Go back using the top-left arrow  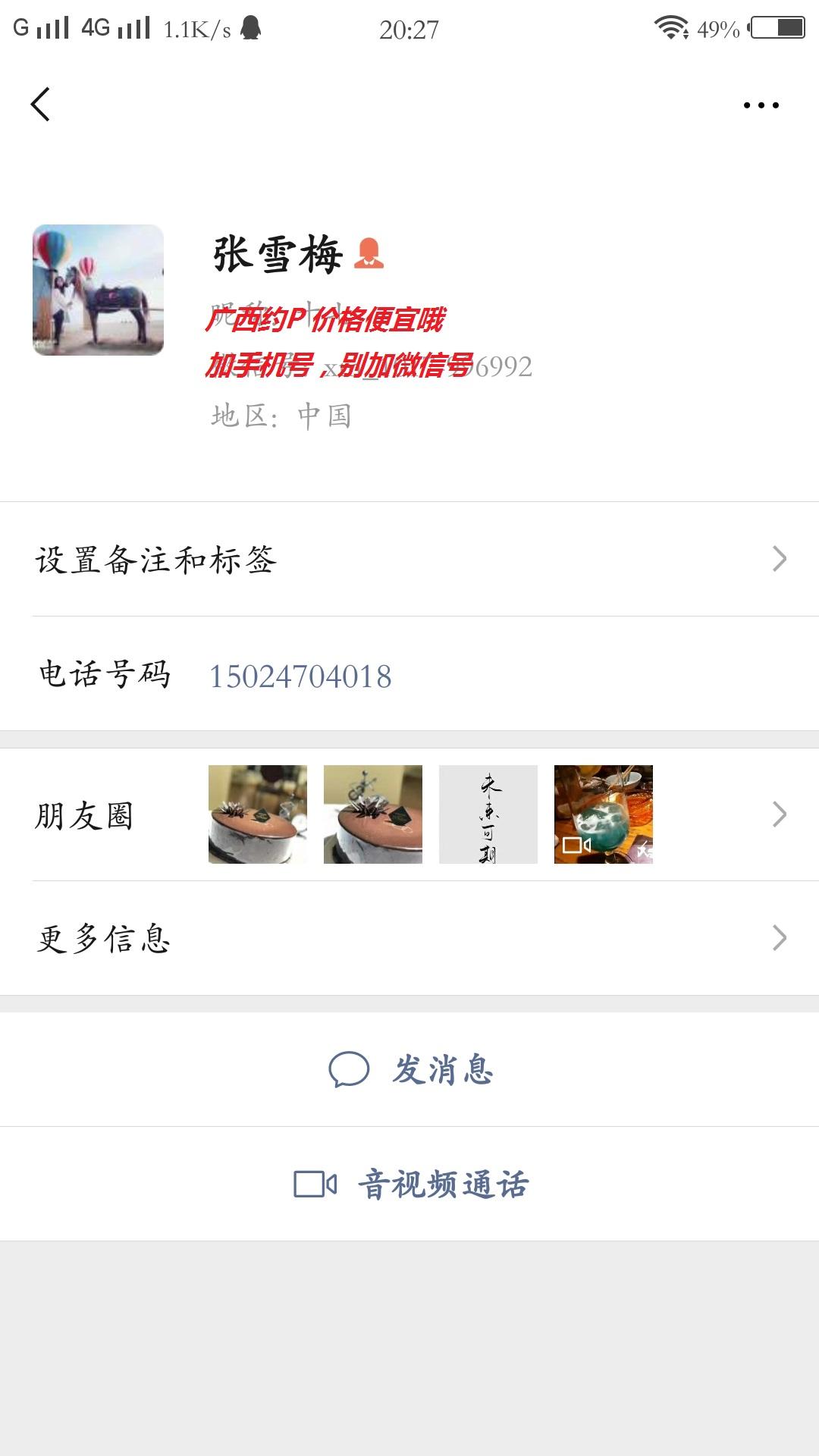(41, 105)
